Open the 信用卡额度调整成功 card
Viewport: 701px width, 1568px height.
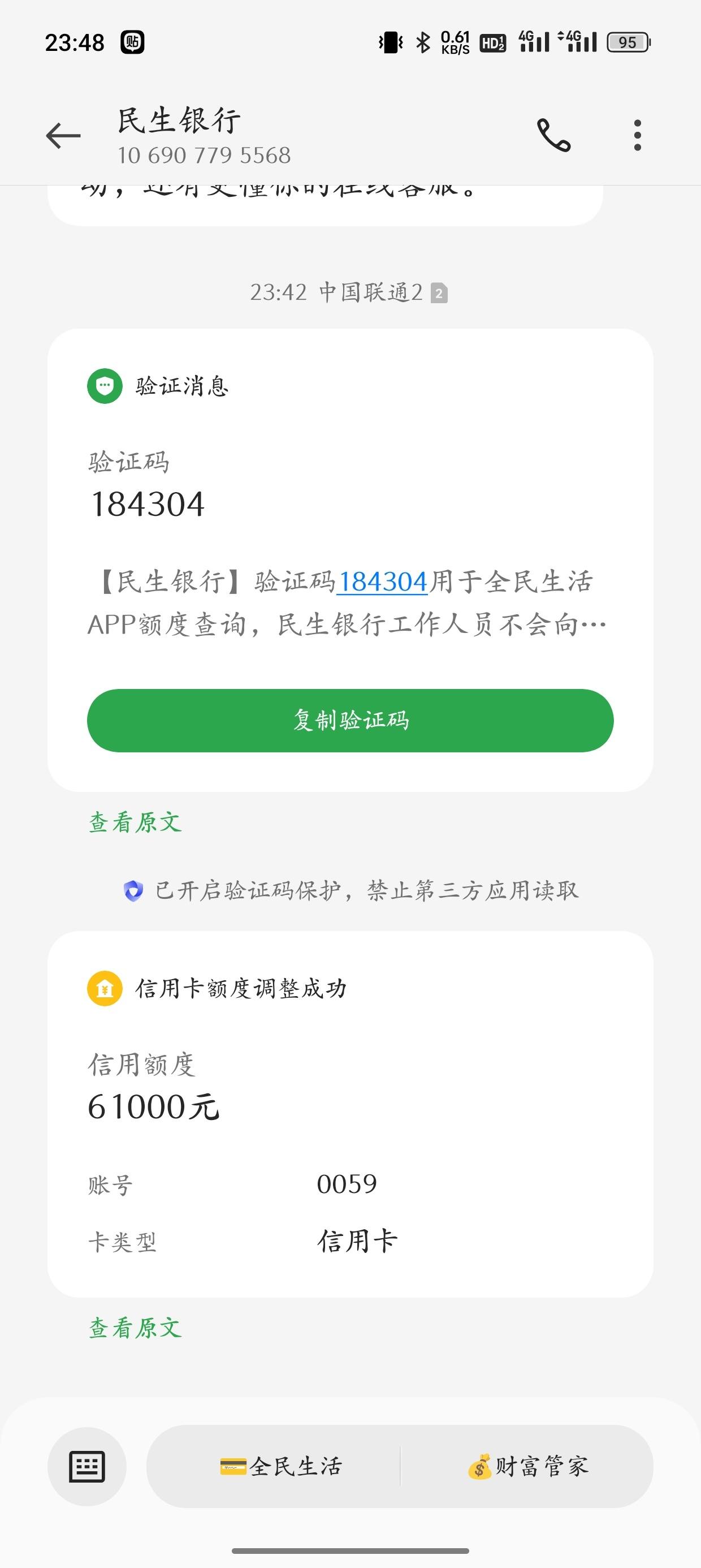tap(350, 1114)
